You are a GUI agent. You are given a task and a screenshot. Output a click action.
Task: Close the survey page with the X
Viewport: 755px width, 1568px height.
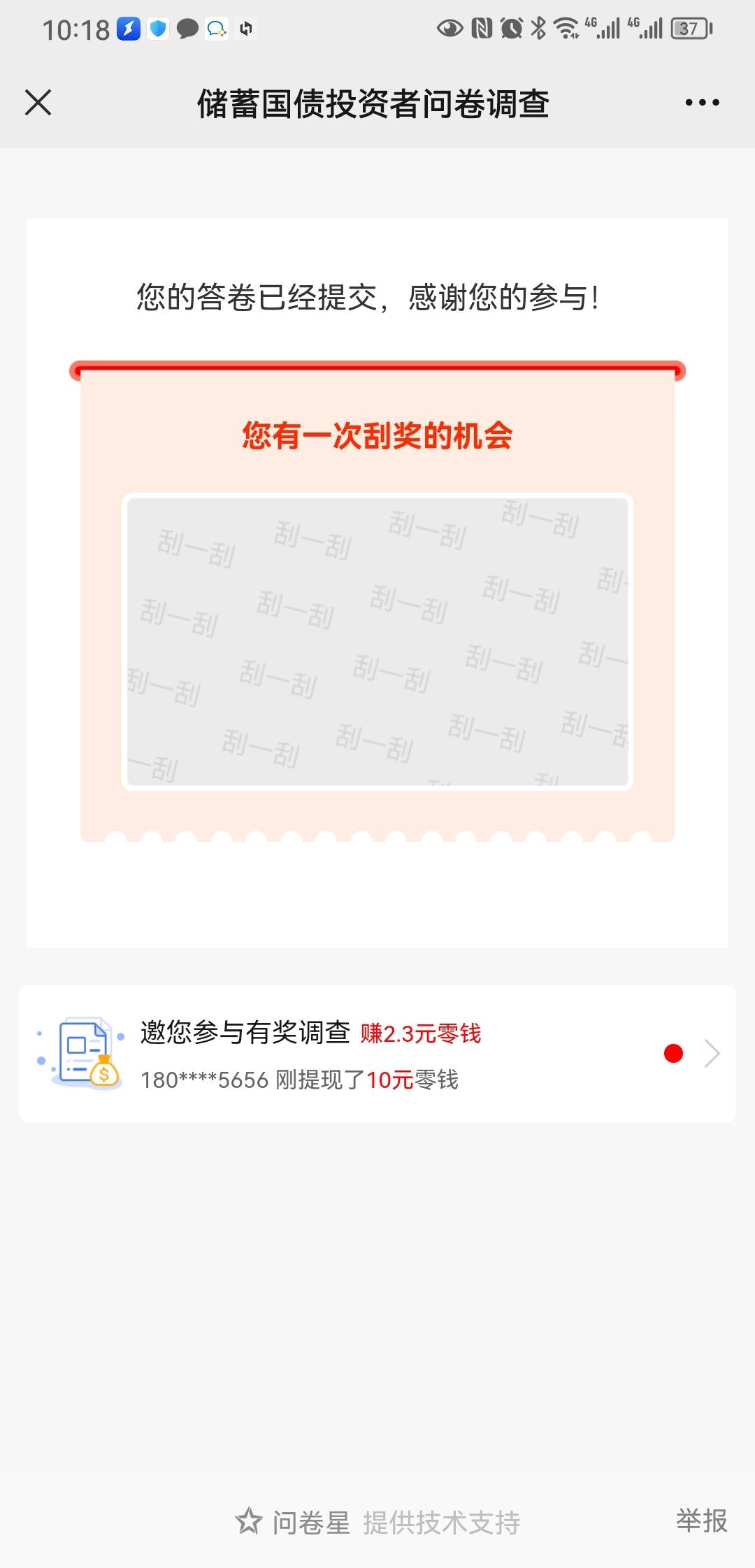tap(38, 103)
